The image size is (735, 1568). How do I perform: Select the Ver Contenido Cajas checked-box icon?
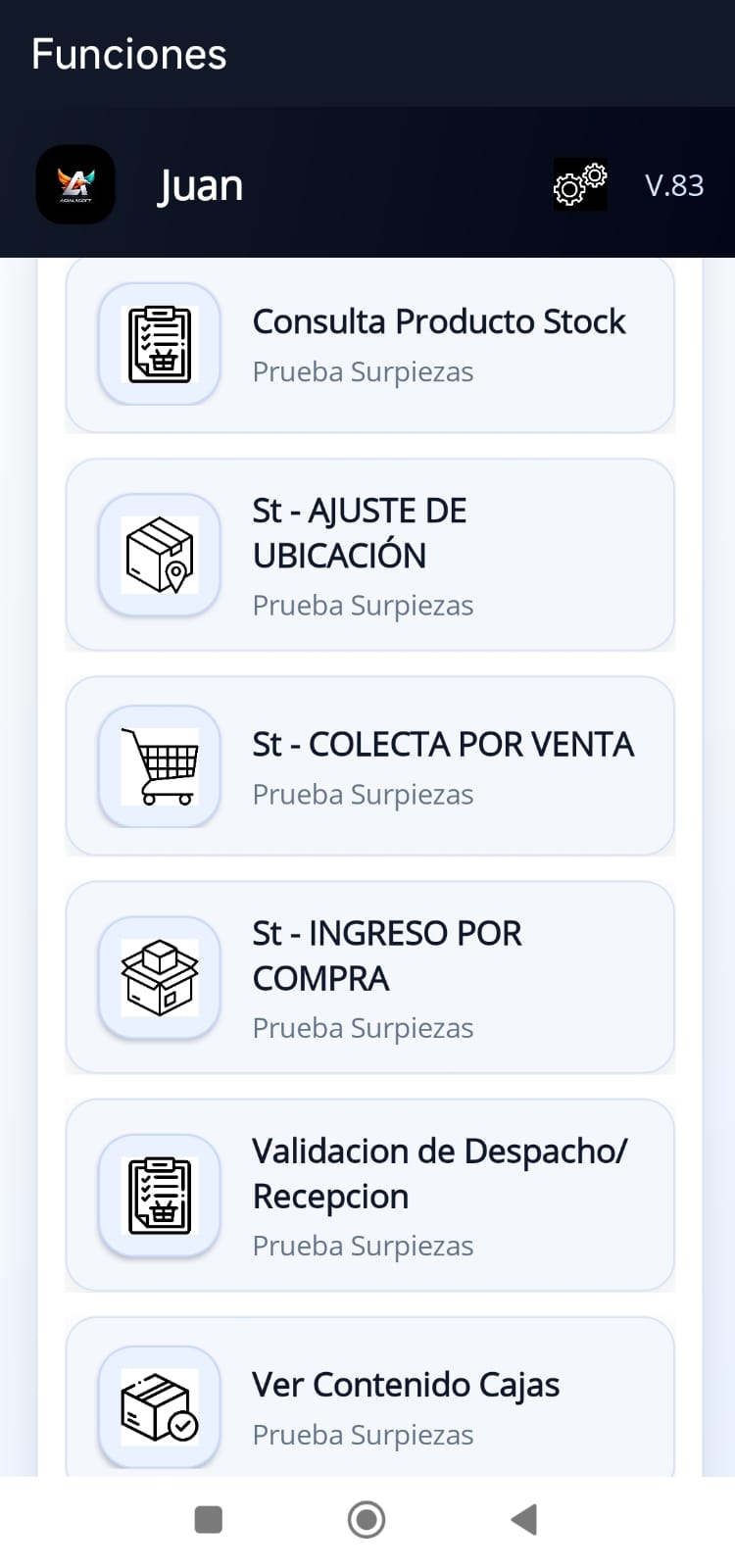160,1407
